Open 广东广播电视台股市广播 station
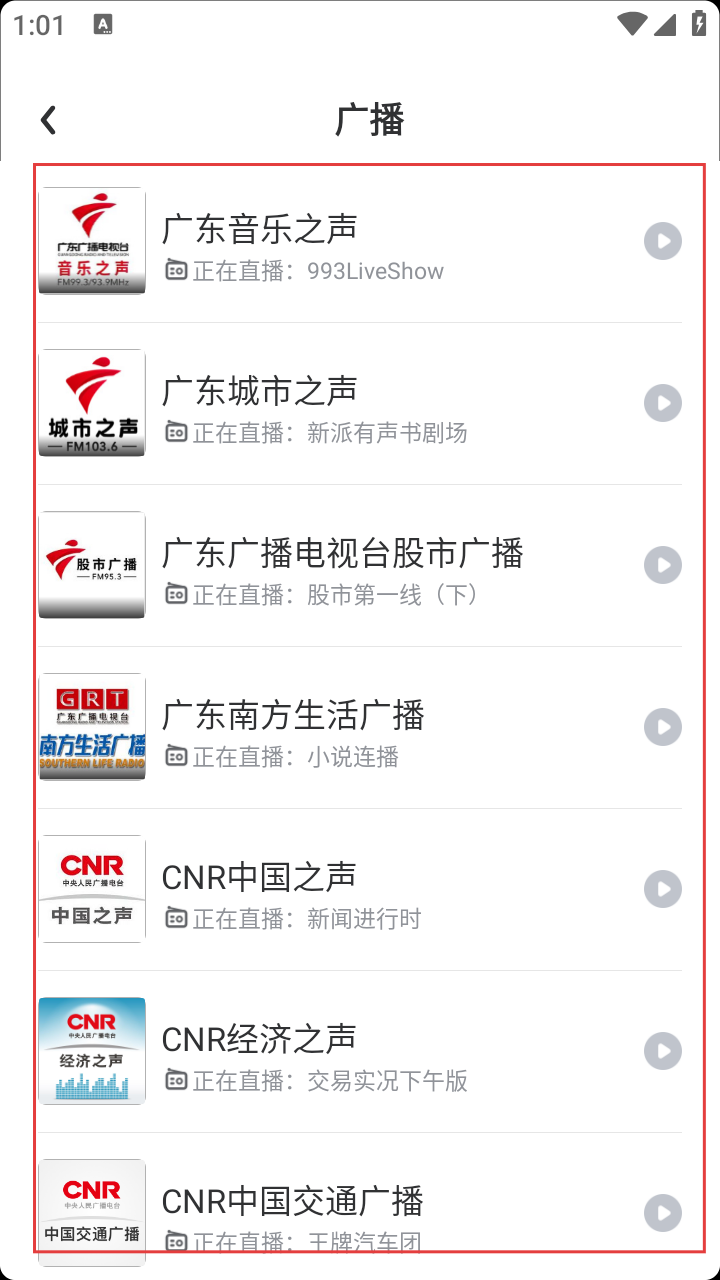 click(360, 565)
